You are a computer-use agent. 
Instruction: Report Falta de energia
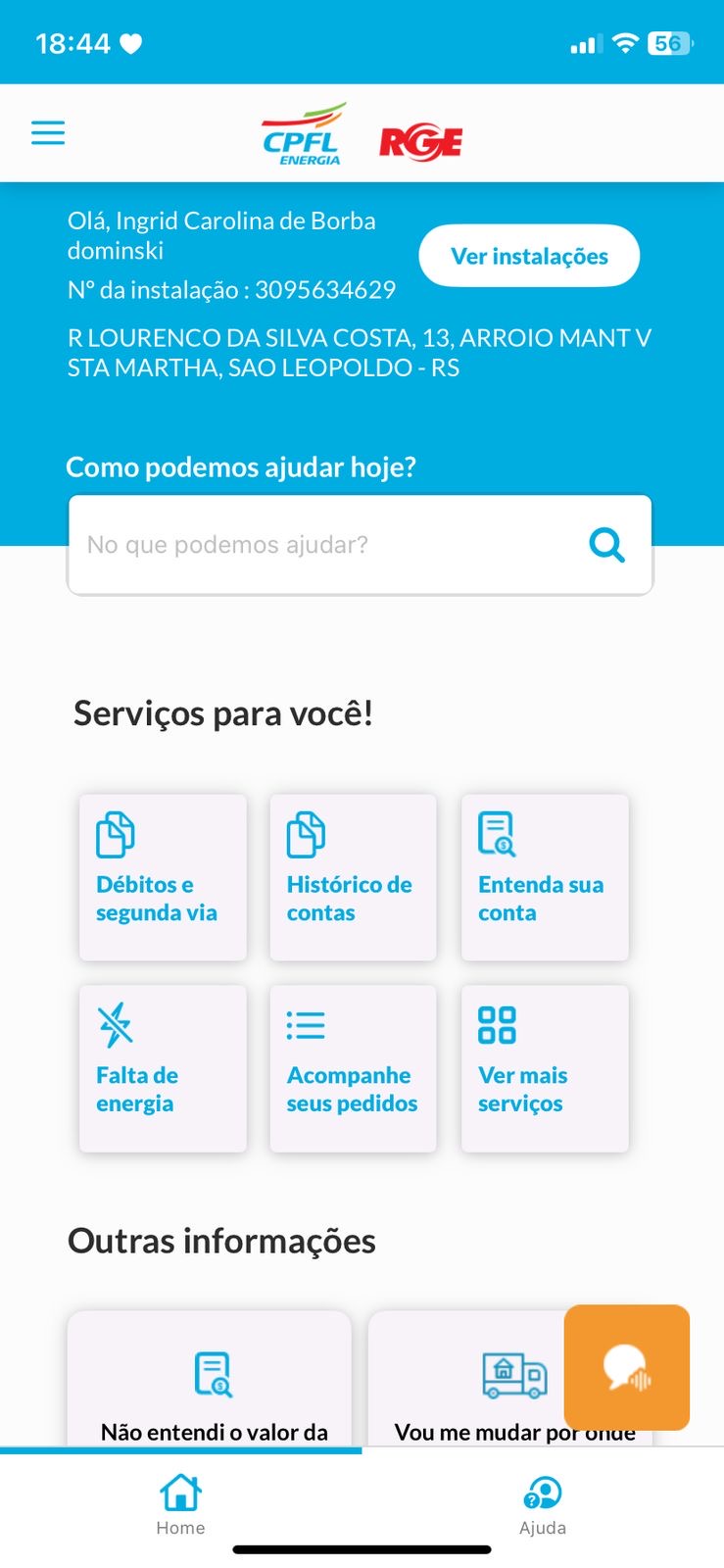coord(163,1068)
